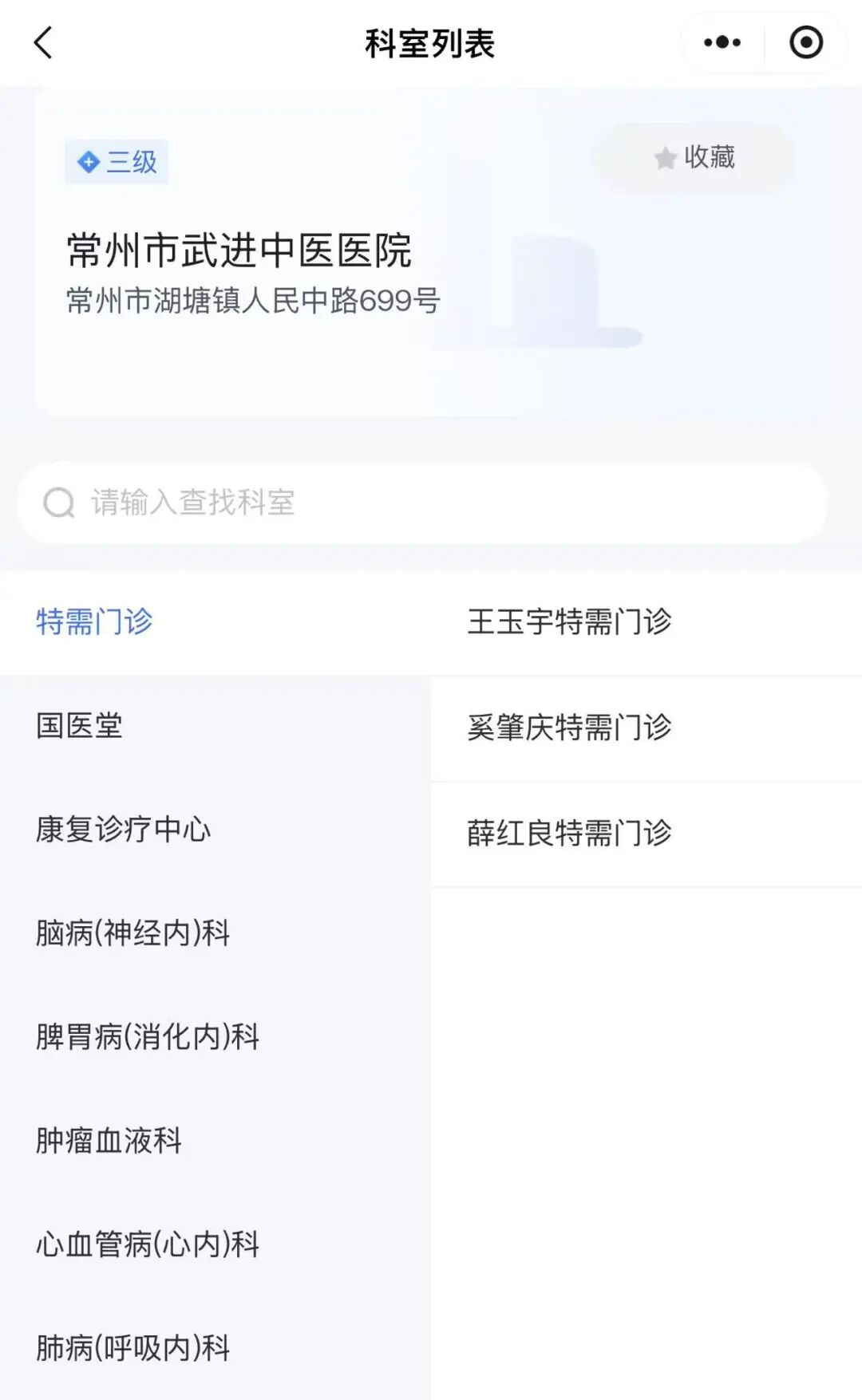
Task: Open 王玉宇特需门诊
Action: click(569, 622)
